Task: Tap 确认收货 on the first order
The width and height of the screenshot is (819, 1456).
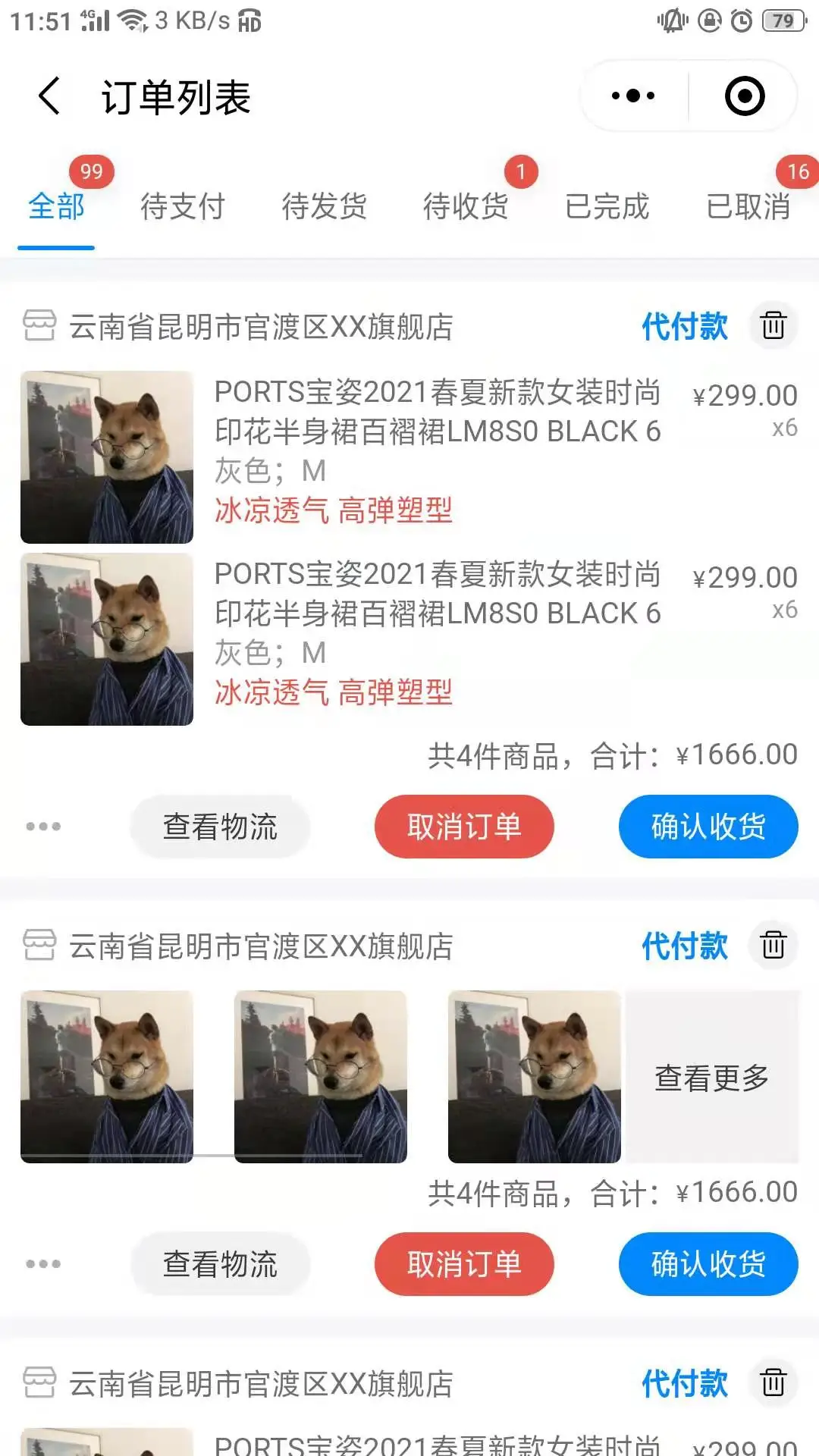Action: [x=708, y=827]
